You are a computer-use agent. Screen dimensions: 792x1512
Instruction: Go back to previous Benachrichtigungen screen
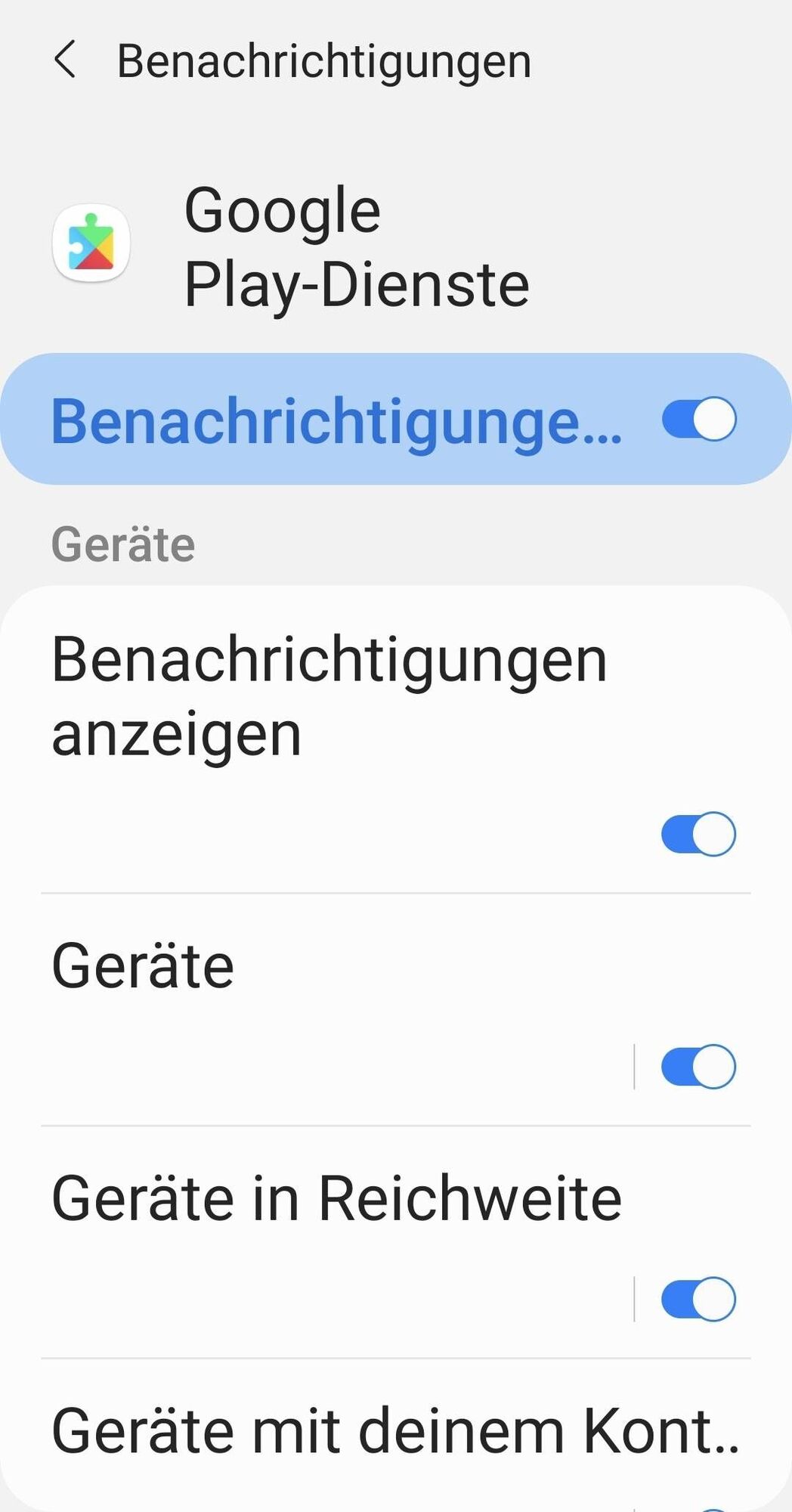coord(65,60)
